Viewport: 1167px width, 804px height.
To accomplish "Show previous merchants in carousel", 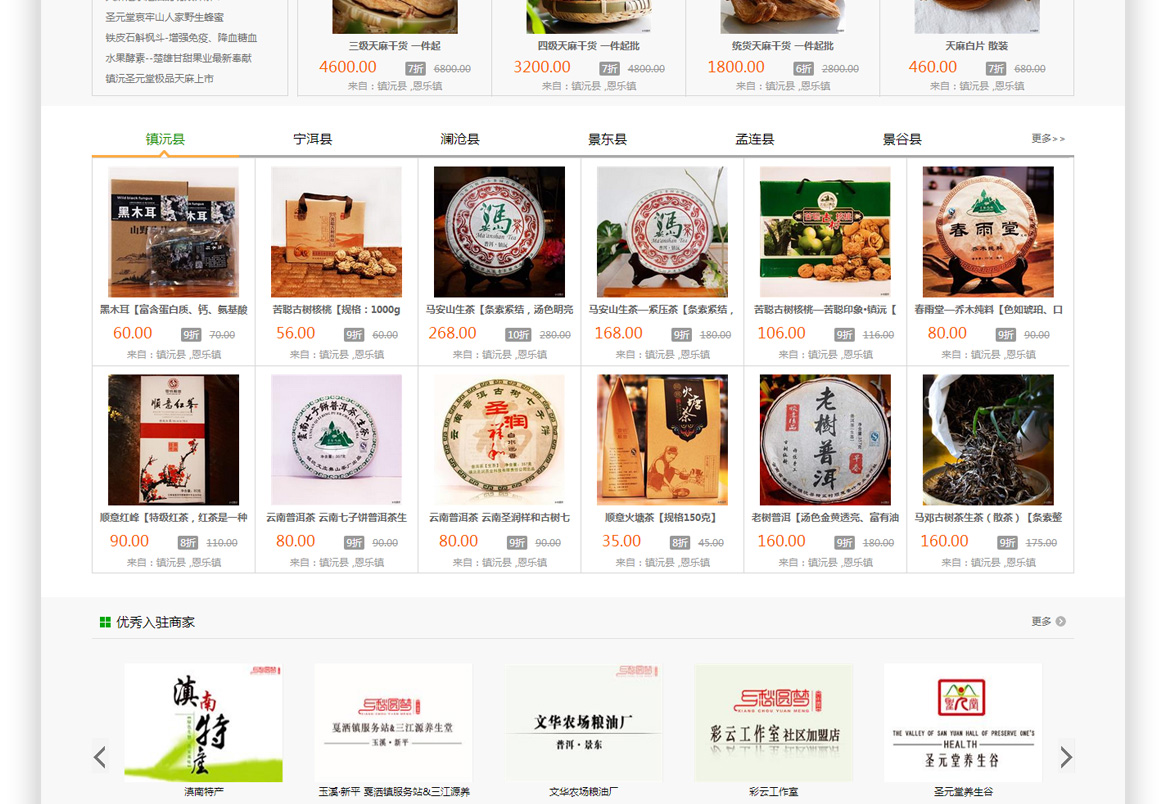I will click(100, 757).
